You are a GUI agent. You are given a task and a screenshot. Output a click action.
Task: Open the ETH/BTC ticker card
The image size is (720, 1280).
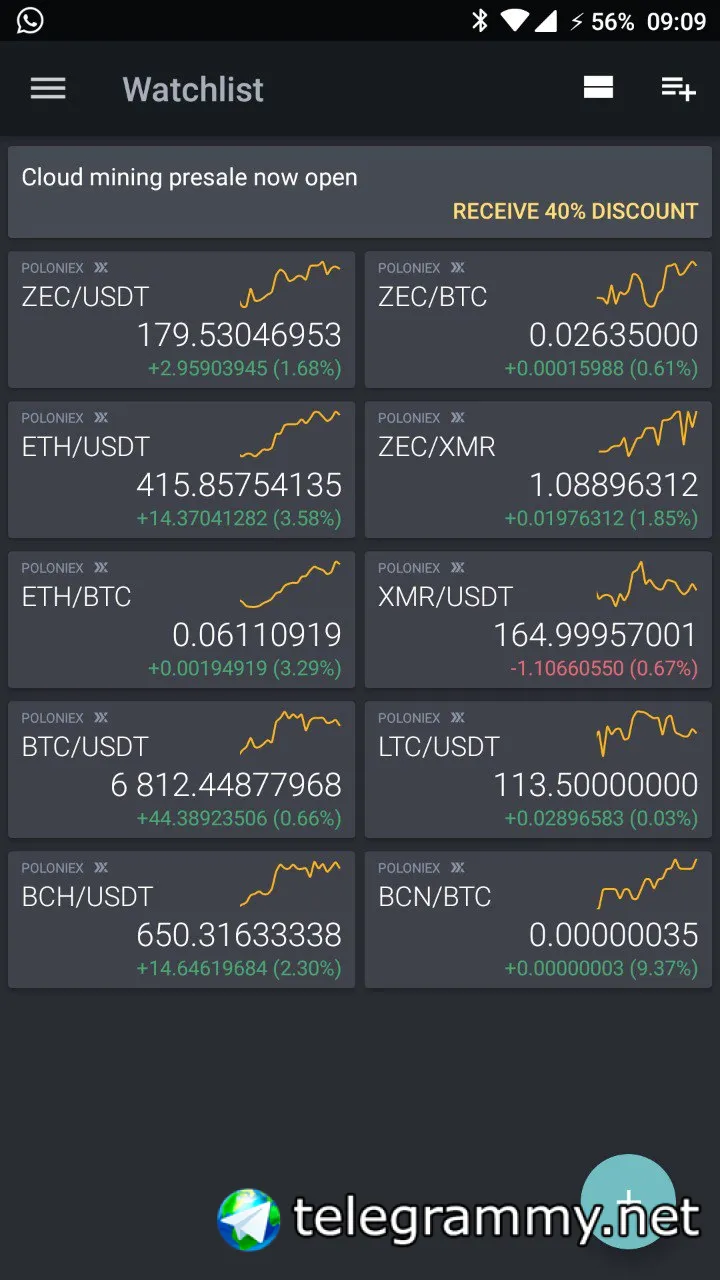[x=181, y=619]
